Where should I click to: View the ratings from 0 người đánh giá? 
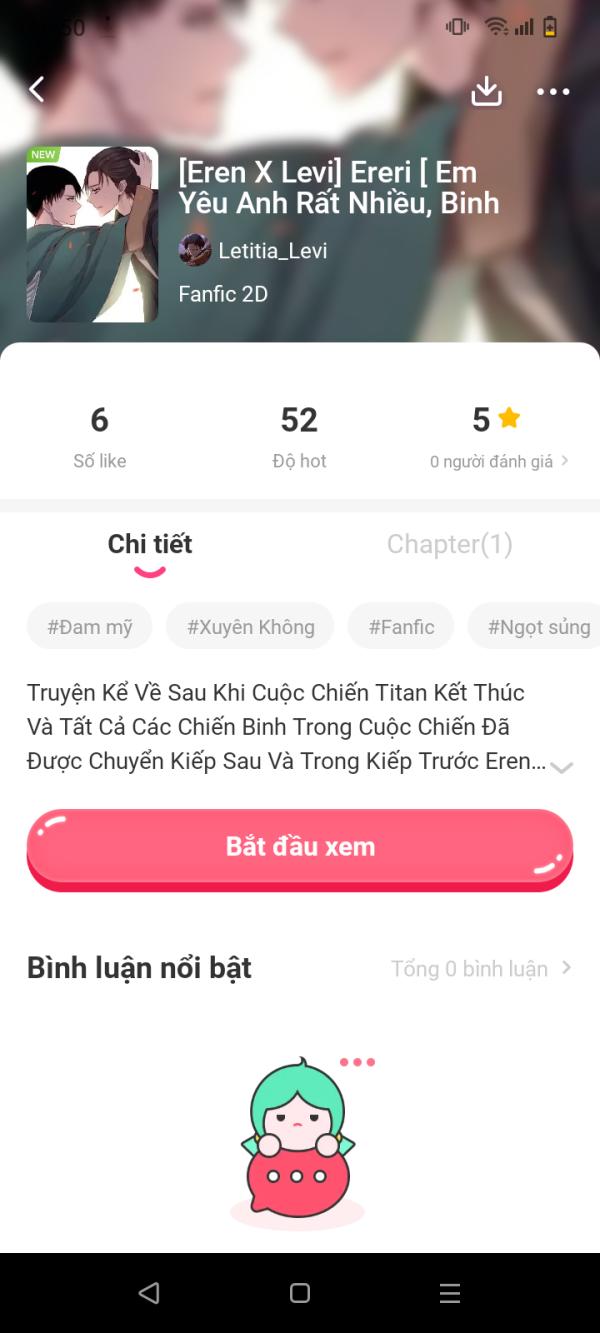coord(498,461)
